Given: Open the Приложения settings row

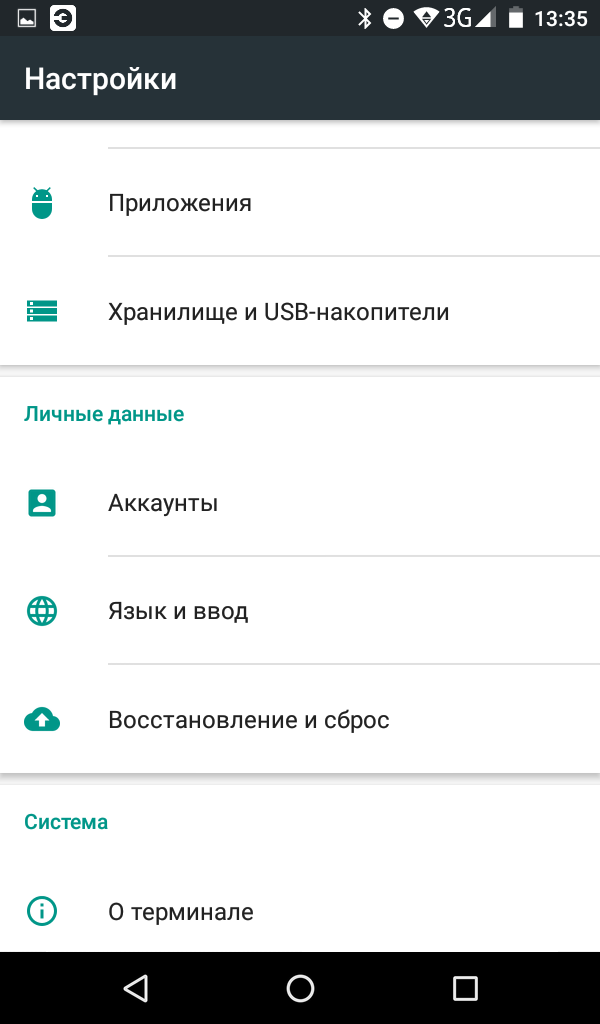Looking at the screenshot, I should 300,202.
